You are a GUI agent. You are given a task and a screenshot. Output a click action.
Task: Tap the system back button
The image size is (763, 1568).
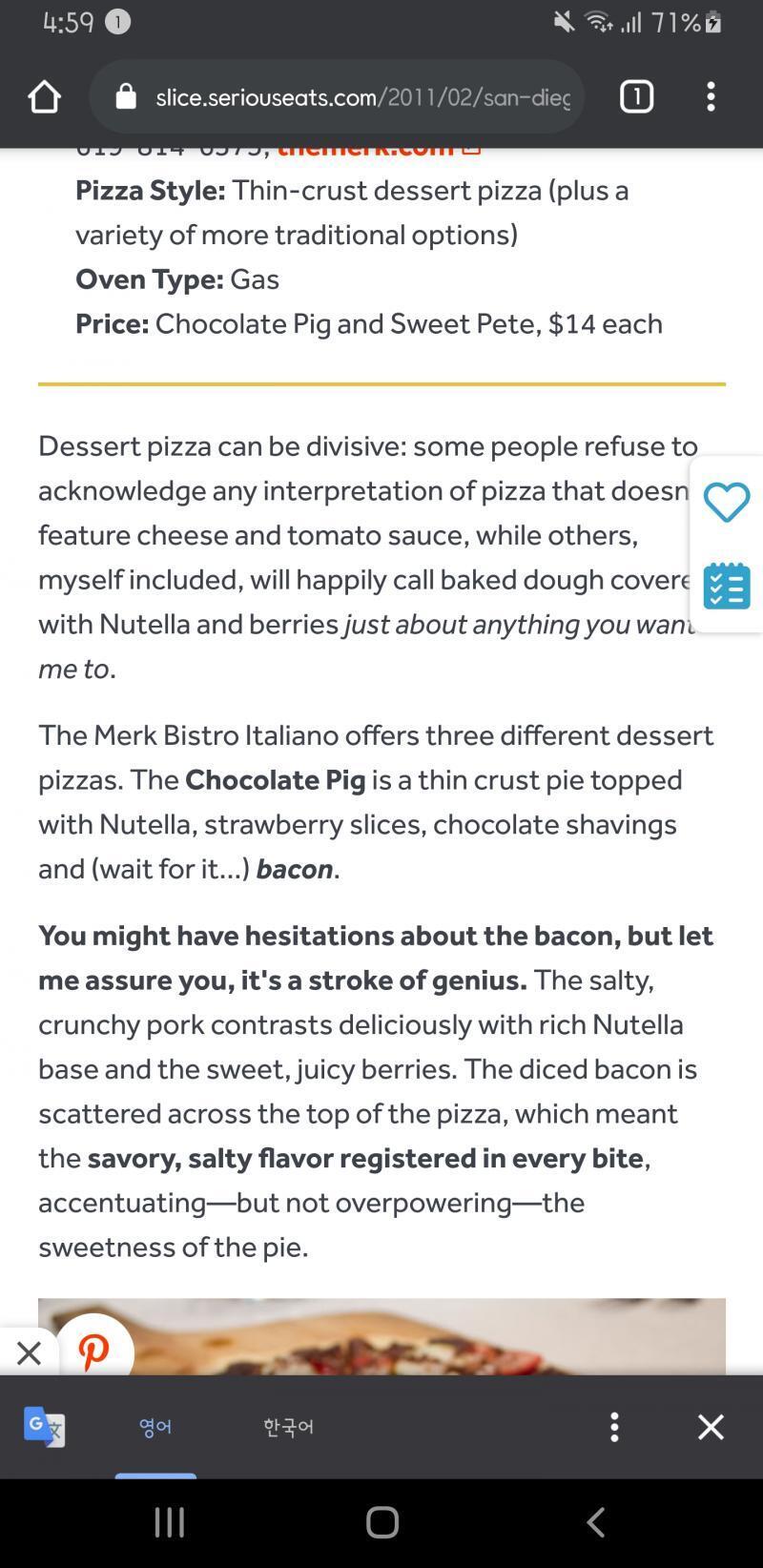[x=595, y=1522]
